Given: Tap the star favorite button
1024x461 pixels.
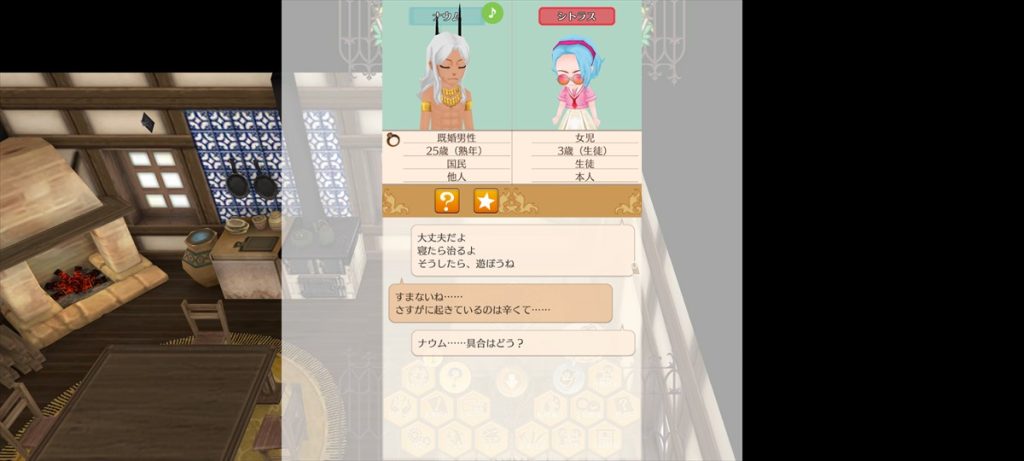Looking at the screenshot, I should click(x=485, y=201).
